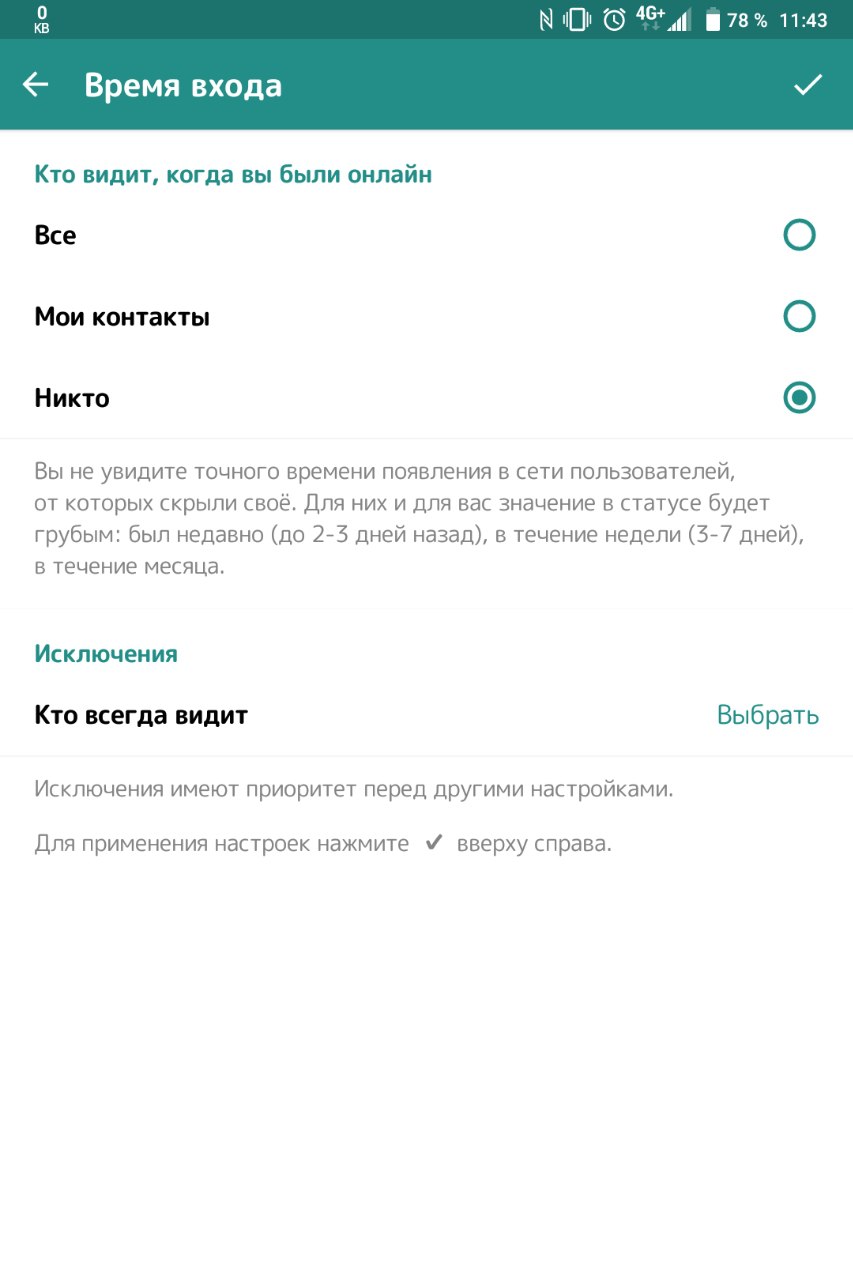853x1280 pixels.
Task: Go back using the arrow icon
Action: click(36, 85)
